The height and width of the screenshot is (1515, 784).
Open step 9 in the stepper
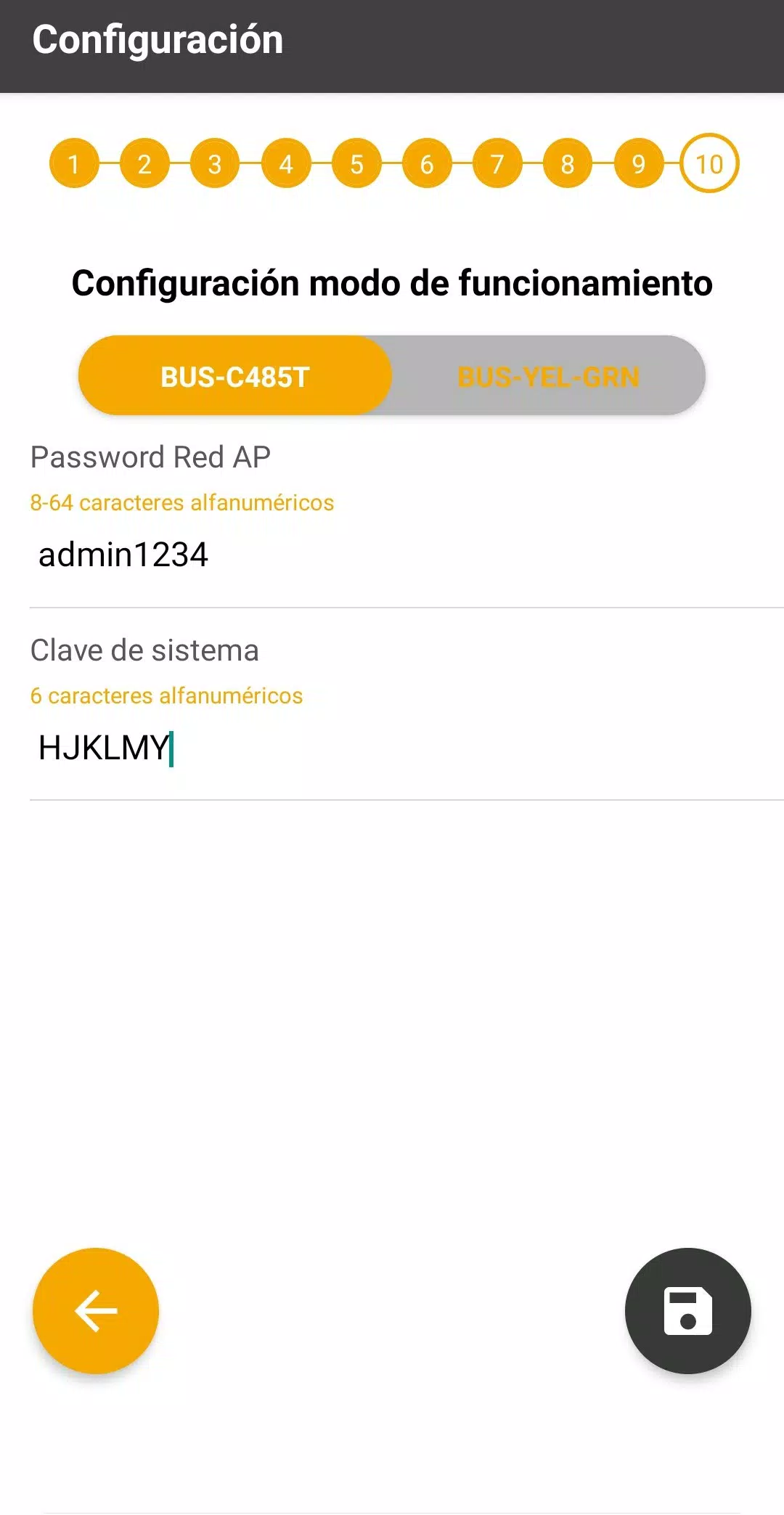[639, 163]
